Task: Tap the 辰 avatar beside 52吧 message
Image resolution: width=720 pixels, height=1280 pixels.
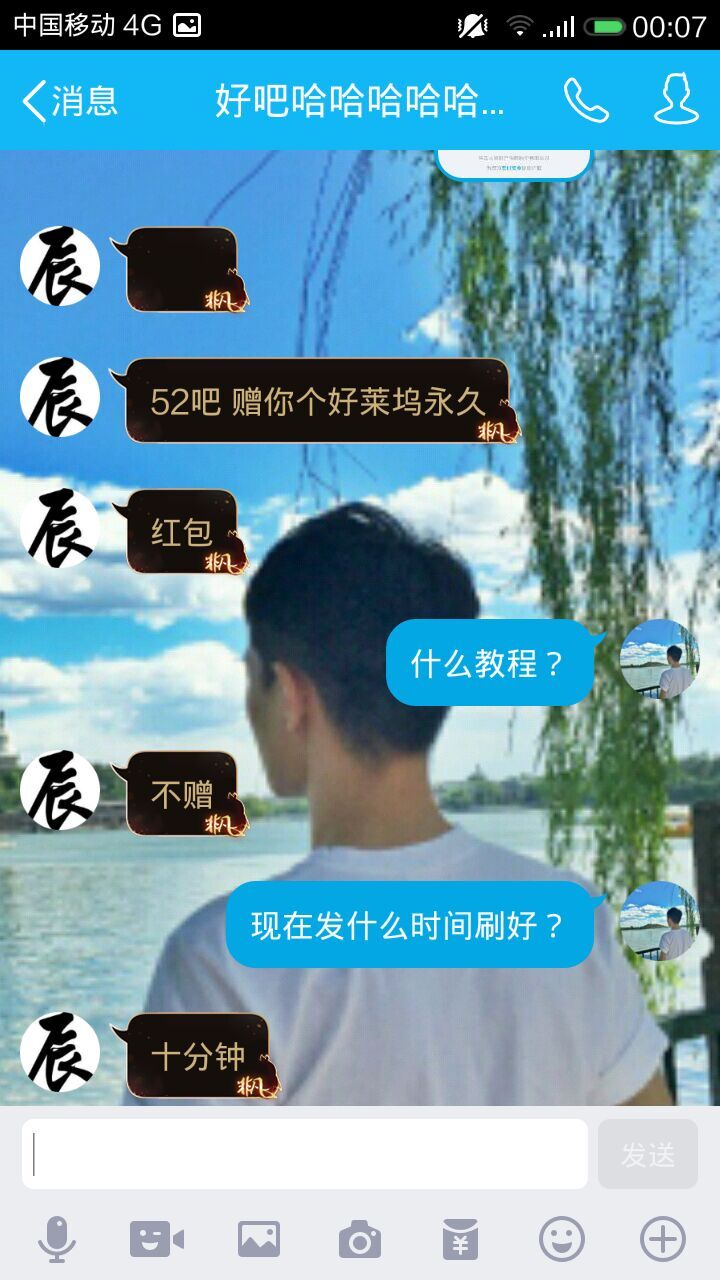Action: click(x=60, y=398)
